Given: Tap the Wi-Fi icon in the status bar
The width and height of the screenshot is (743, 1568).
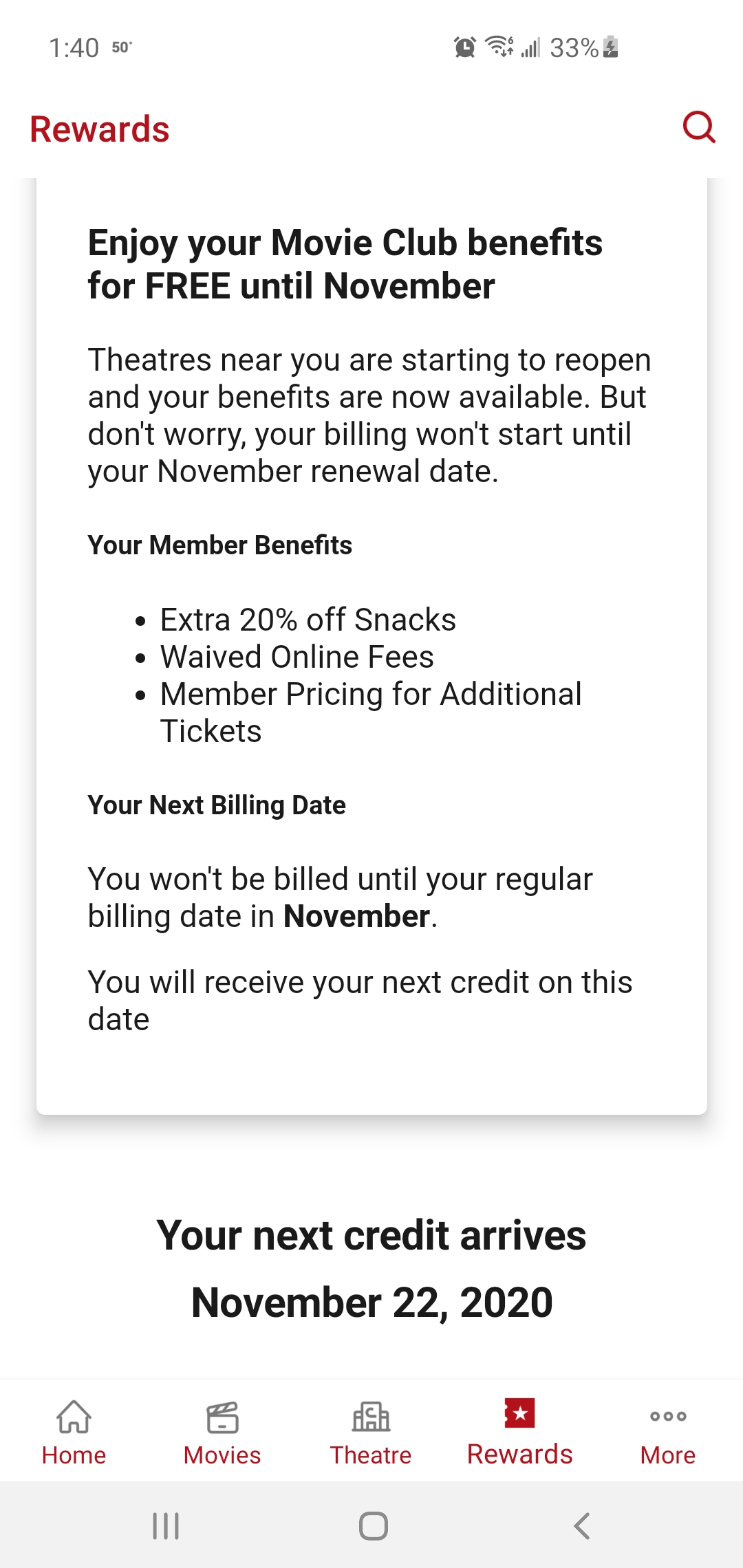Looking at the screenshot, I should (x=497, y=47).
